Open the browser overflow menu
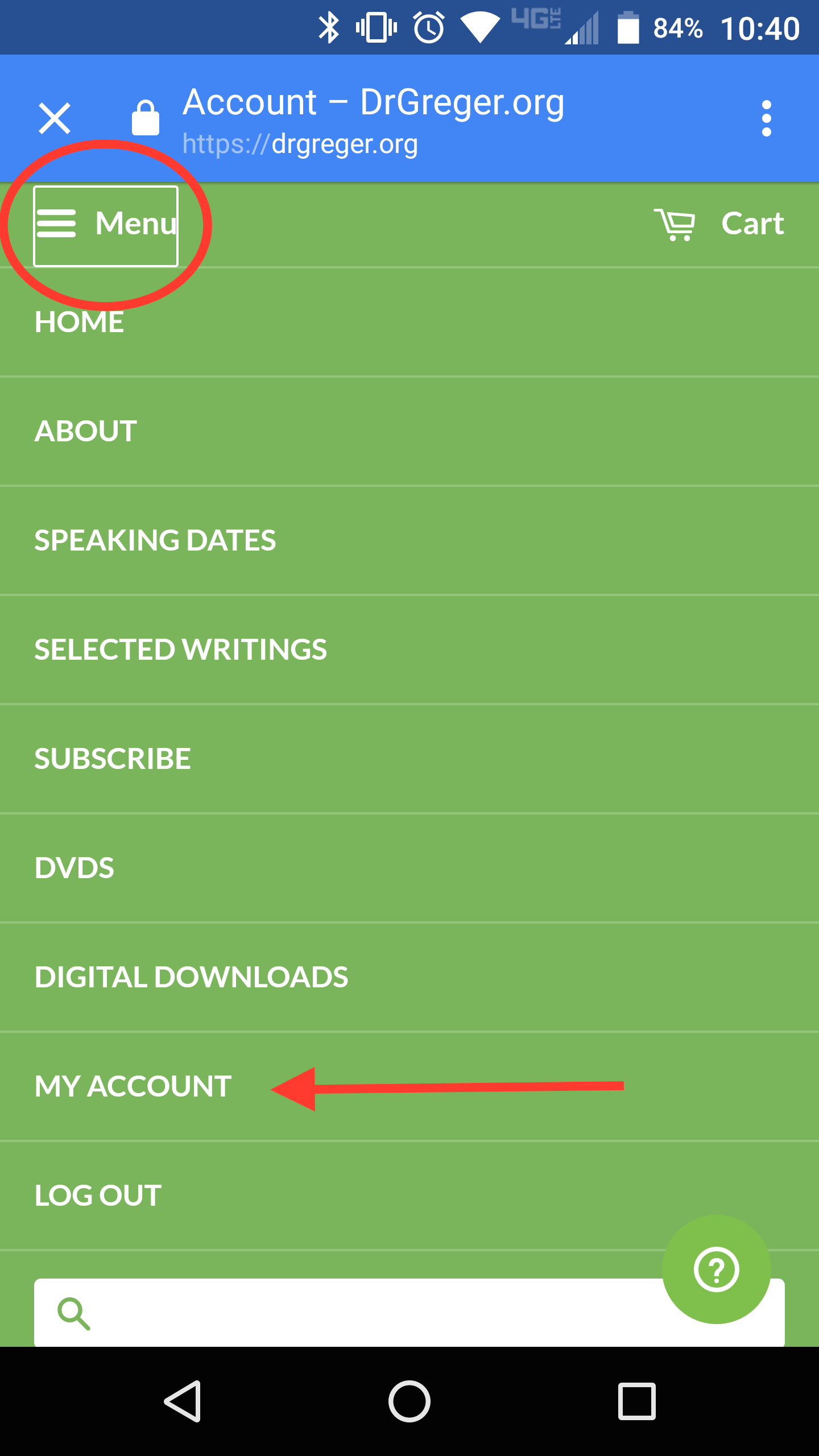Image resolution: width=819 pixels, height=1456 pixels. pos(766,118)
